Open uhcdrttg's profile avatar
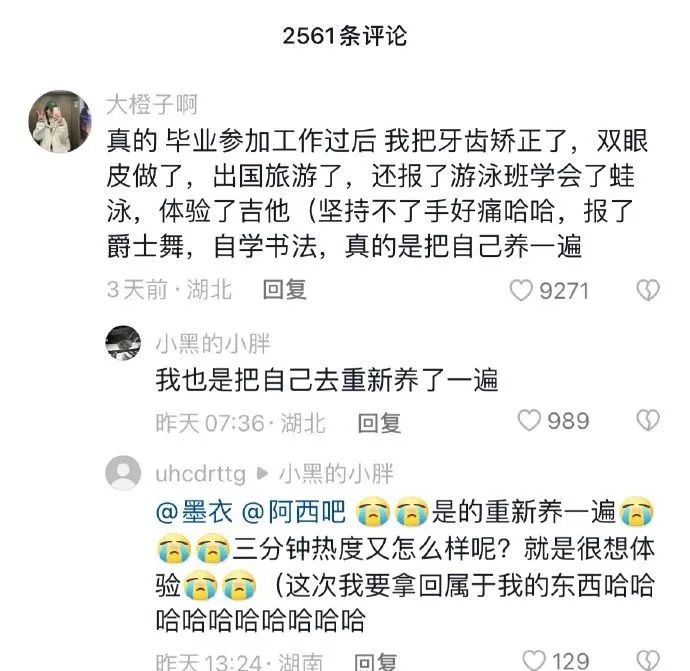This screenshot has width=690, height=671. point(123,472)
